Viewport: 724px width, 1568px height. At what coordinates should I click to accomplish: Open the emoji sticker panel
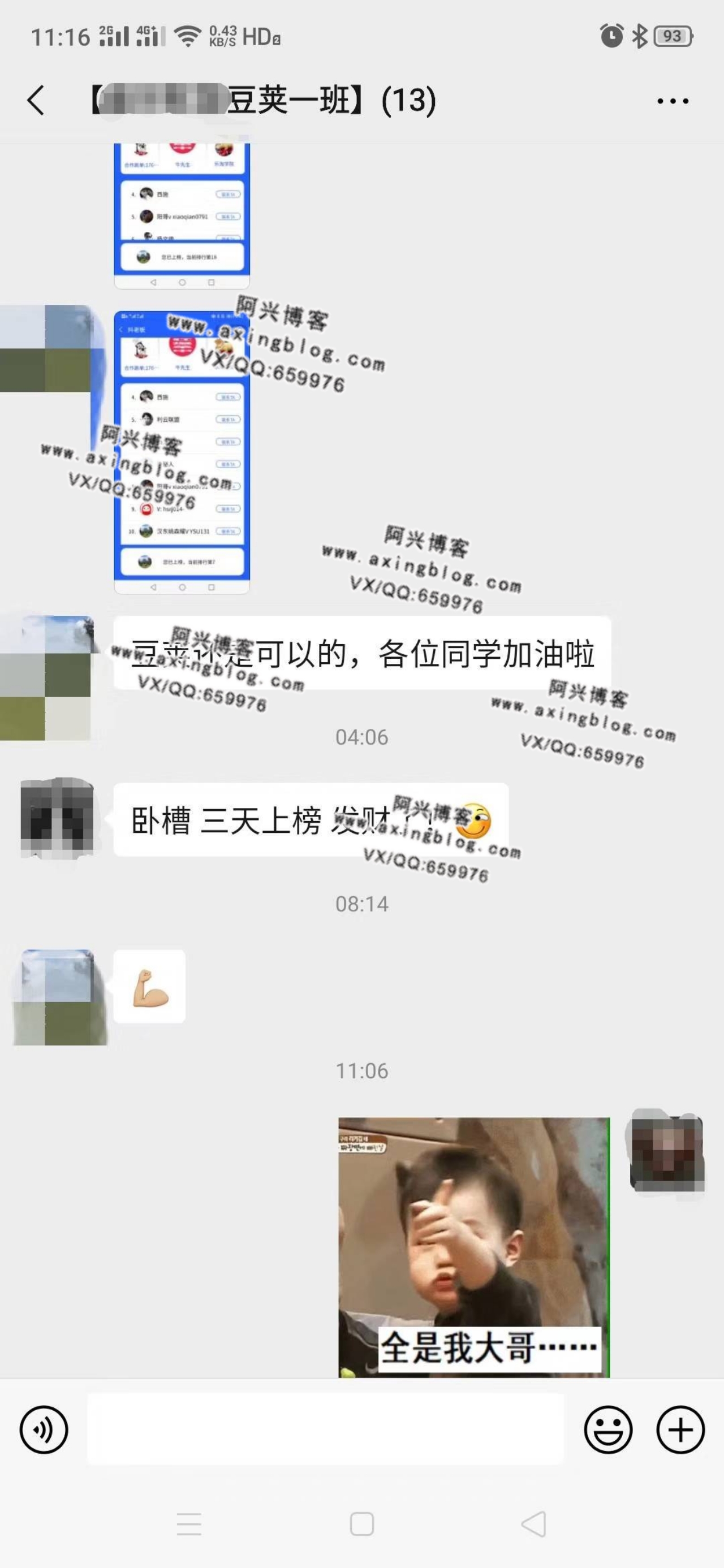tap(607, 1429)
